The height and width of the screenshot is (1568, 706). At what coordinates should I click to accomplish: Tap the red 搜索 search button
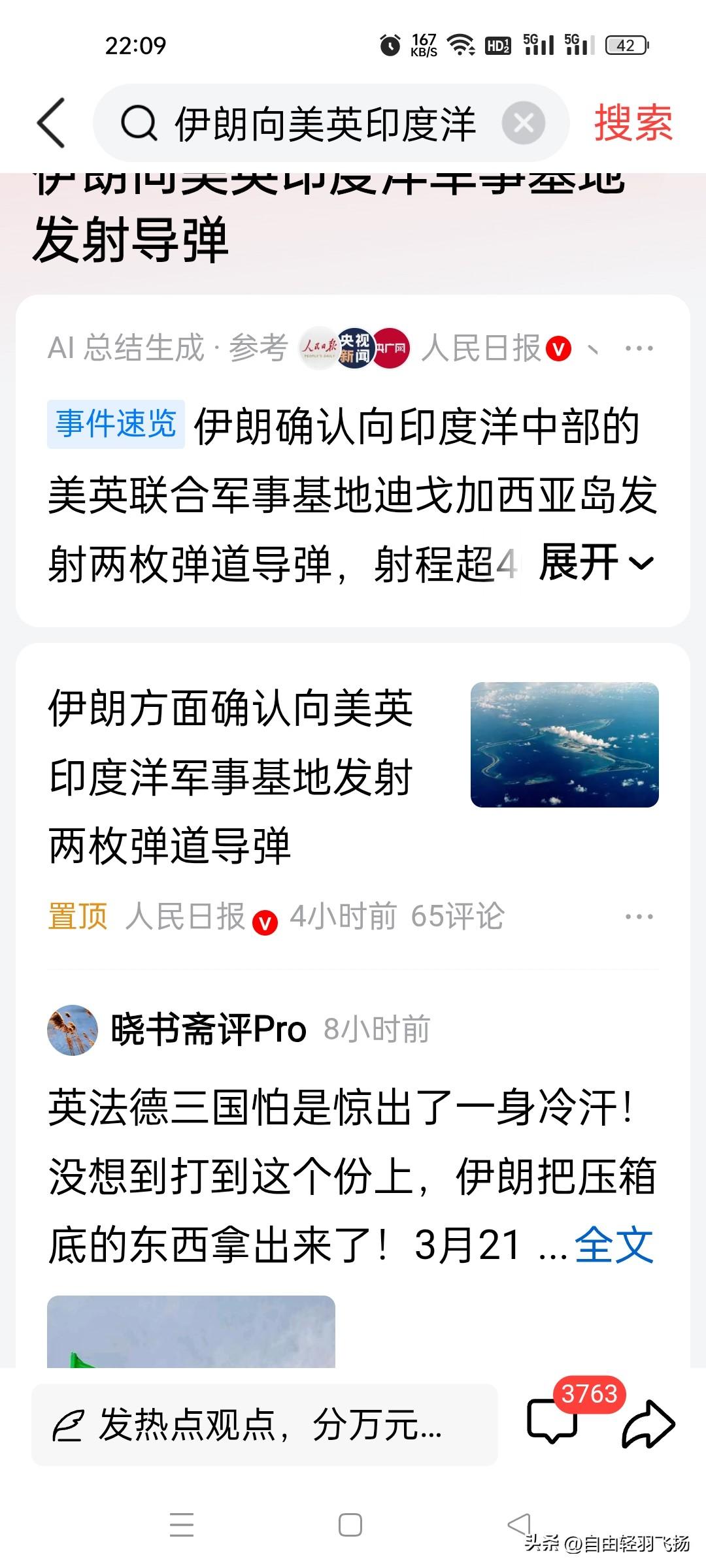(633, 124)
